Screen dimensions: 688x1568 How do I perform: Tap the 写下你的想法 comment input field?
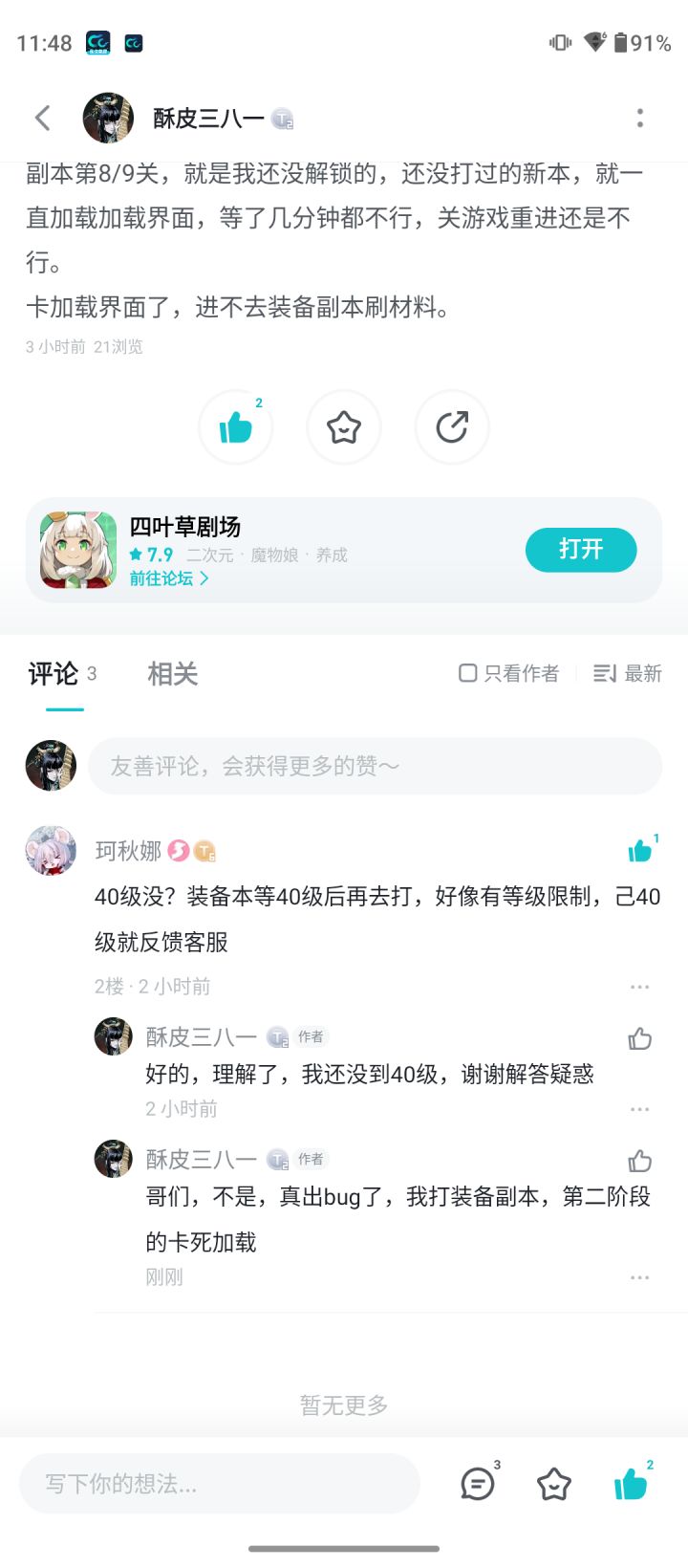point(220,1484)
